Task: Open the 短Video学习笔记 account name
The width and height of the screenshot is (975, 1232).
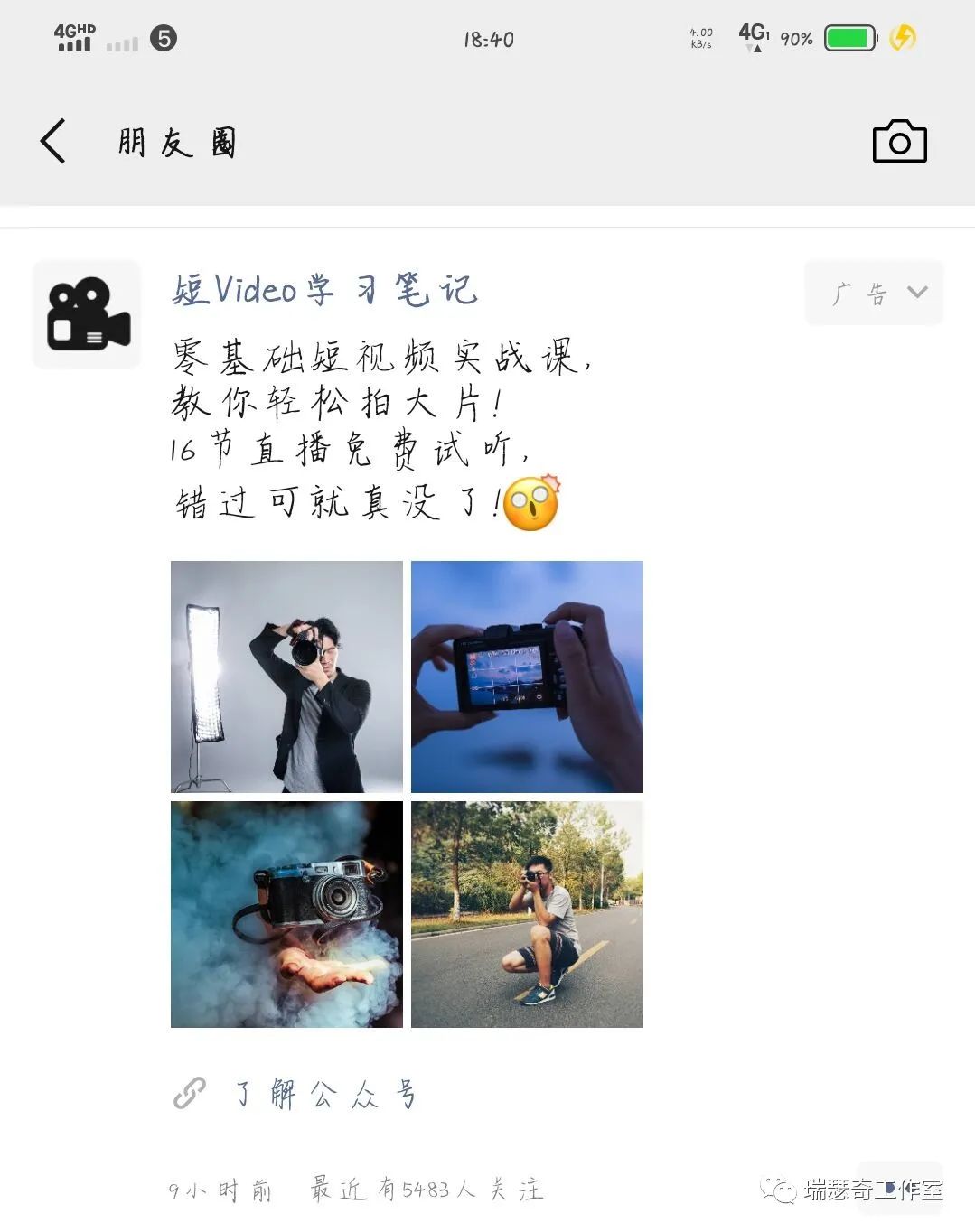Action: (324, 290)
